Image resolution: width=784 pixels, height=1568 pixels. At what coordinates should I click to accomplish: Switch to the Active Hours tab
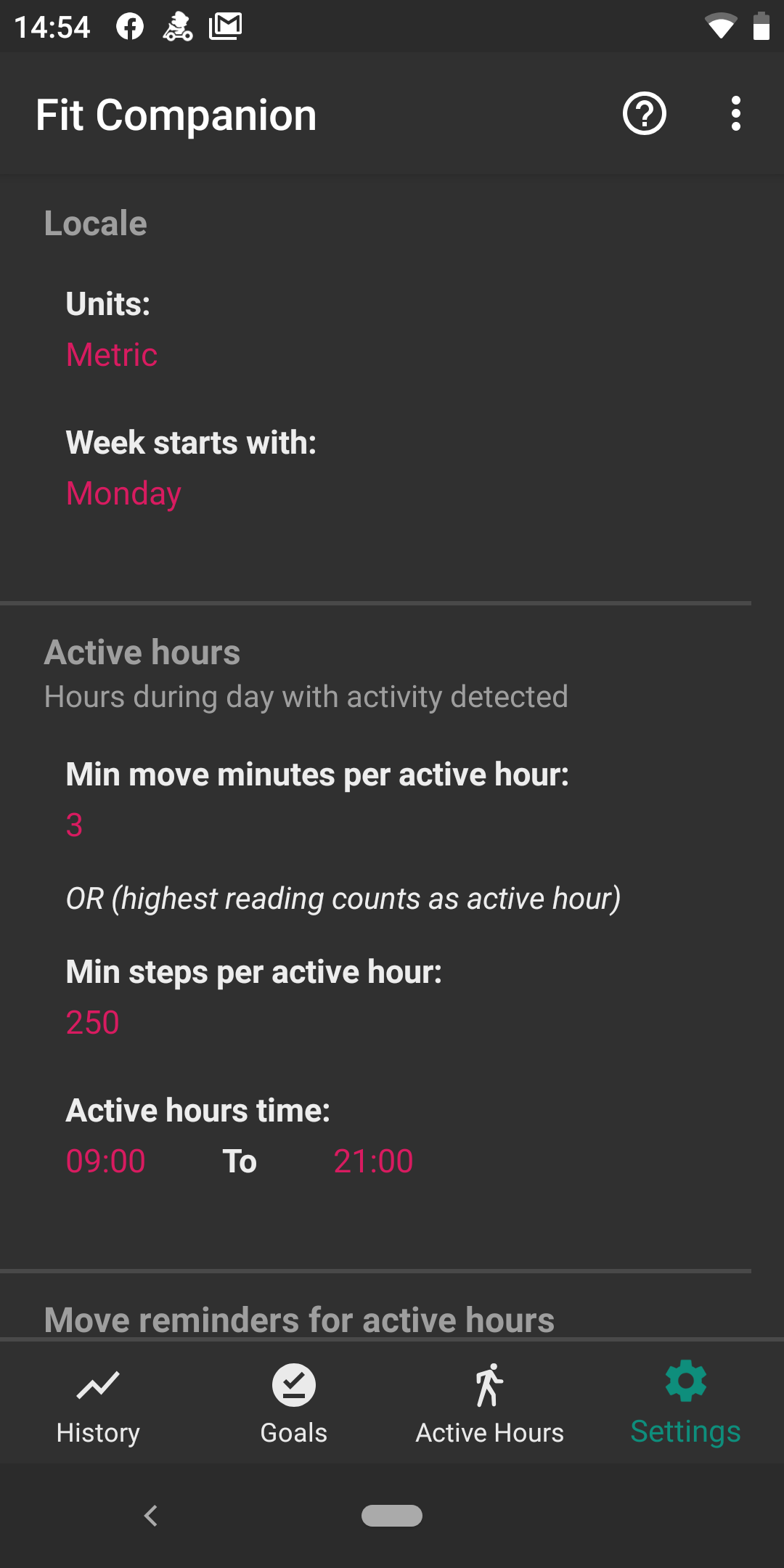pyautogui.click(x=490, y=1404)
